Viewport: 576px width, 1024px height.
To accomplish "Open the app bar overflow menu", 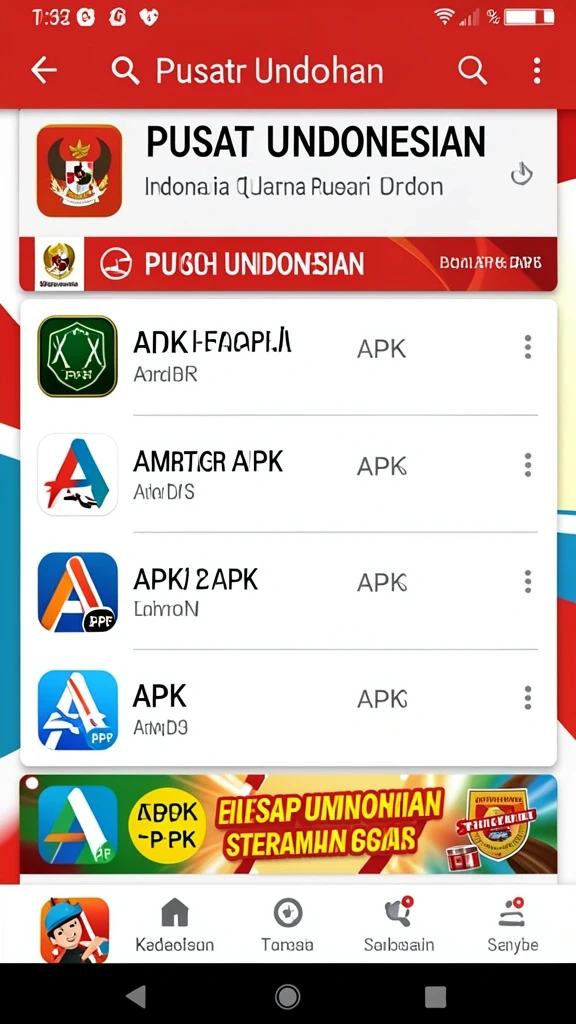I will click(x=537, y=71).
